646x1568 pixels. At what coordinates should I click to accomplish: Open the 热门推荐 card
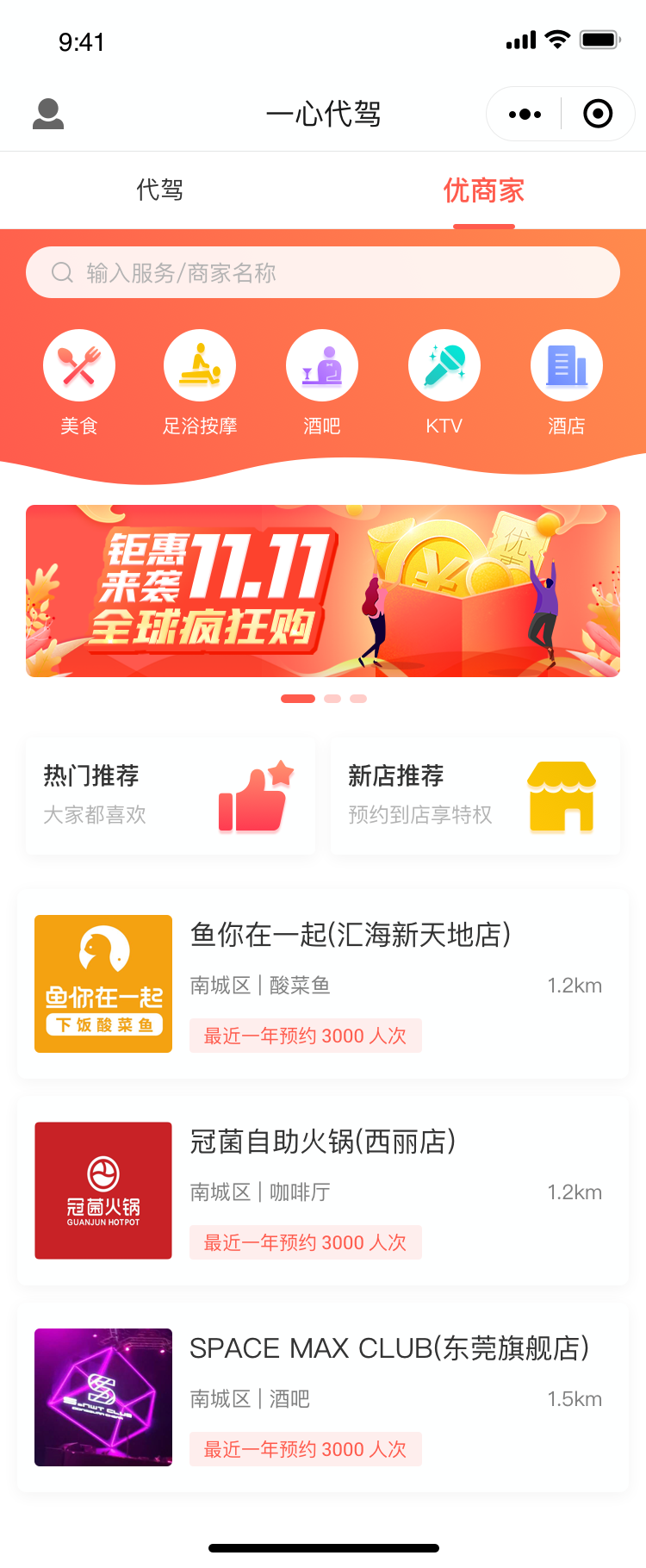coord(171,796)
